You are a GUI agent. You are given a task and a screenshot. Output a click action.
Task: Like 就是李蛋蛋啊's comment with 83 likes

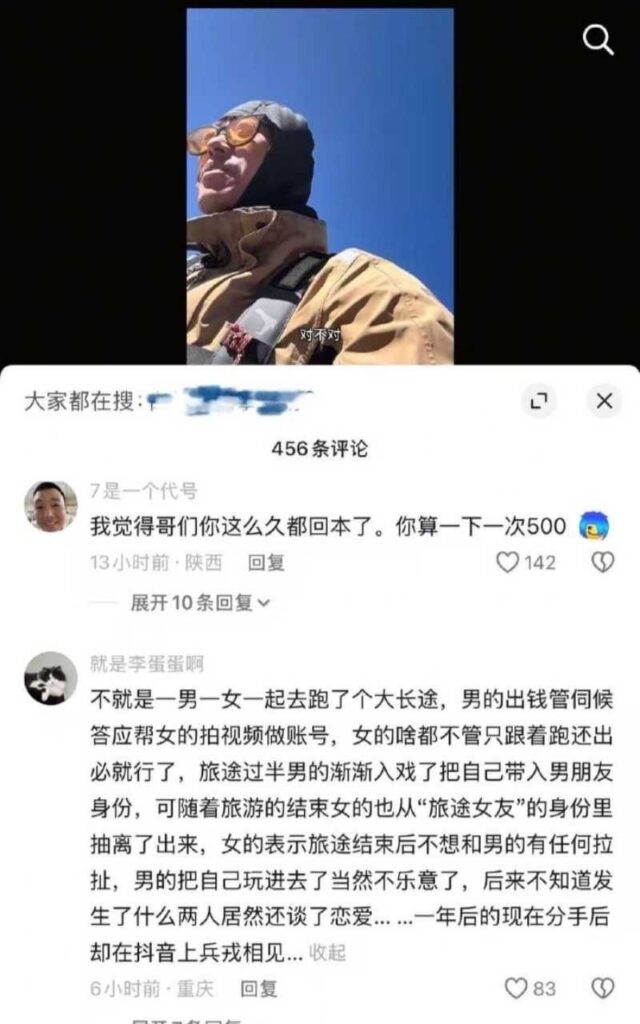(516, 989)
